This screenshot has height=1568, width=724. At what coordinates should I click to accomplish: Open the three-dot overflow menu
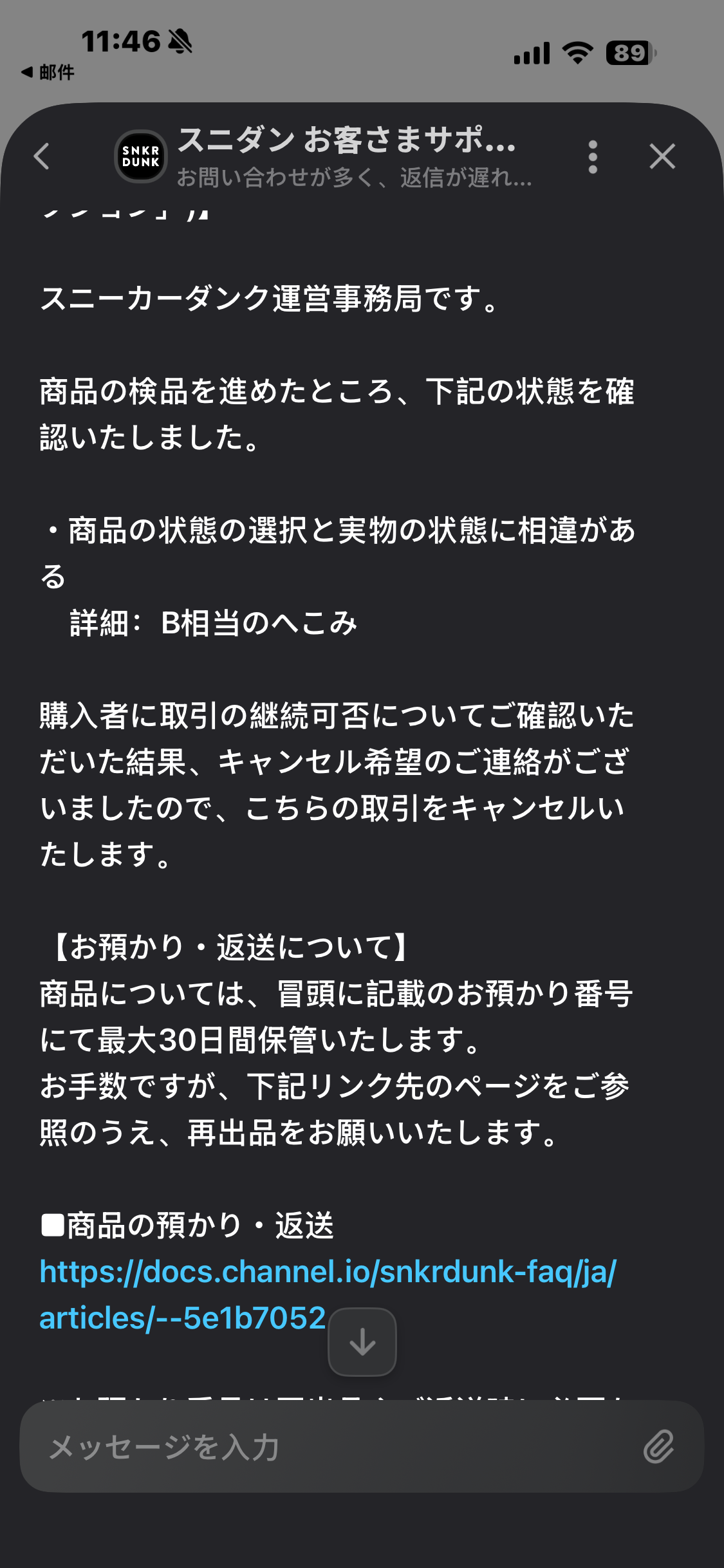pos(593,157)
